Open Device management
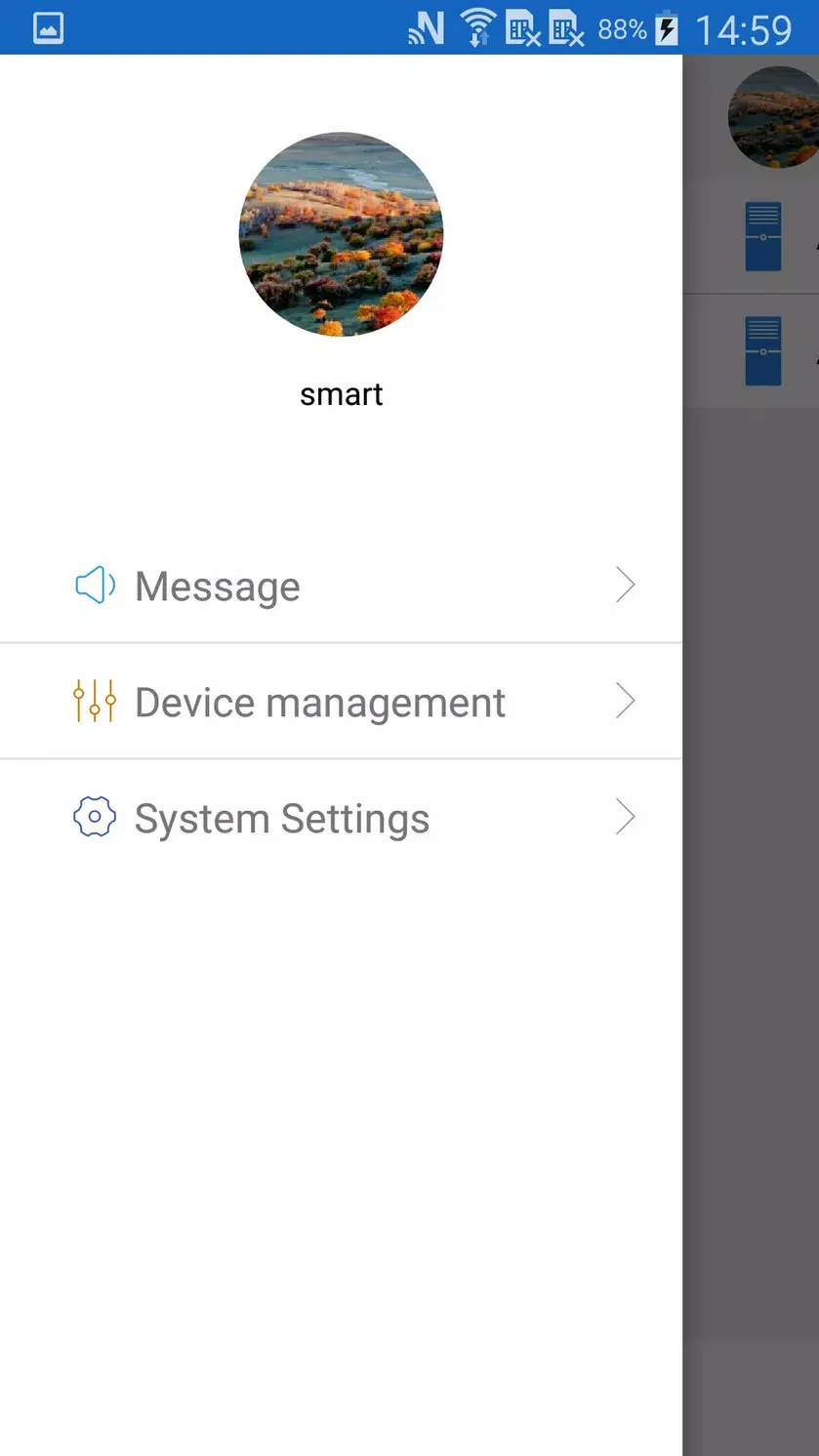The image size is (819, 1456). tap(341, 702)
